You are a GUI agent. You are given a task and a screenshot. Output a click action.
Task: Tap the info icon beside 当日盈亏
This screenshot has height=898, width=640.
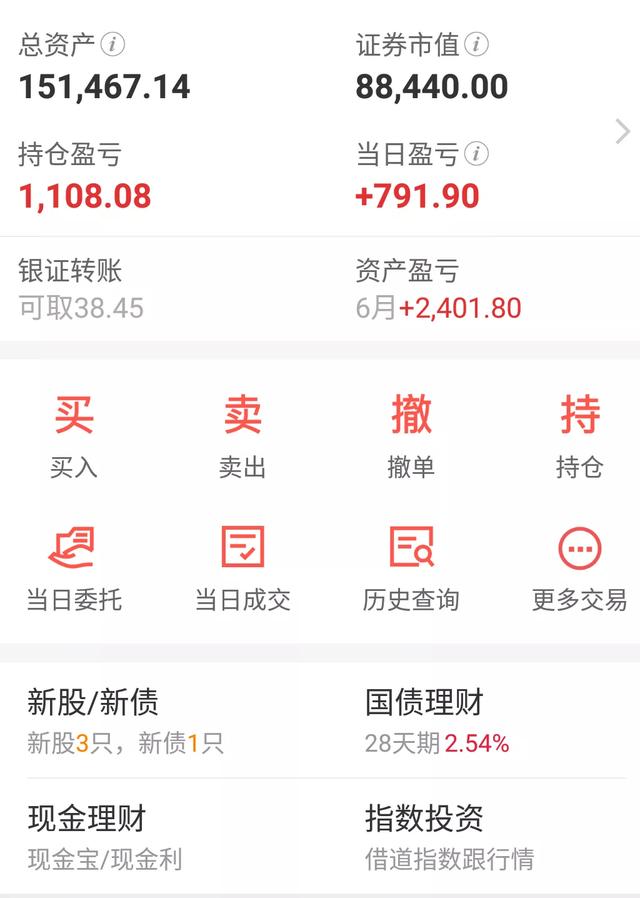point(477,154)
